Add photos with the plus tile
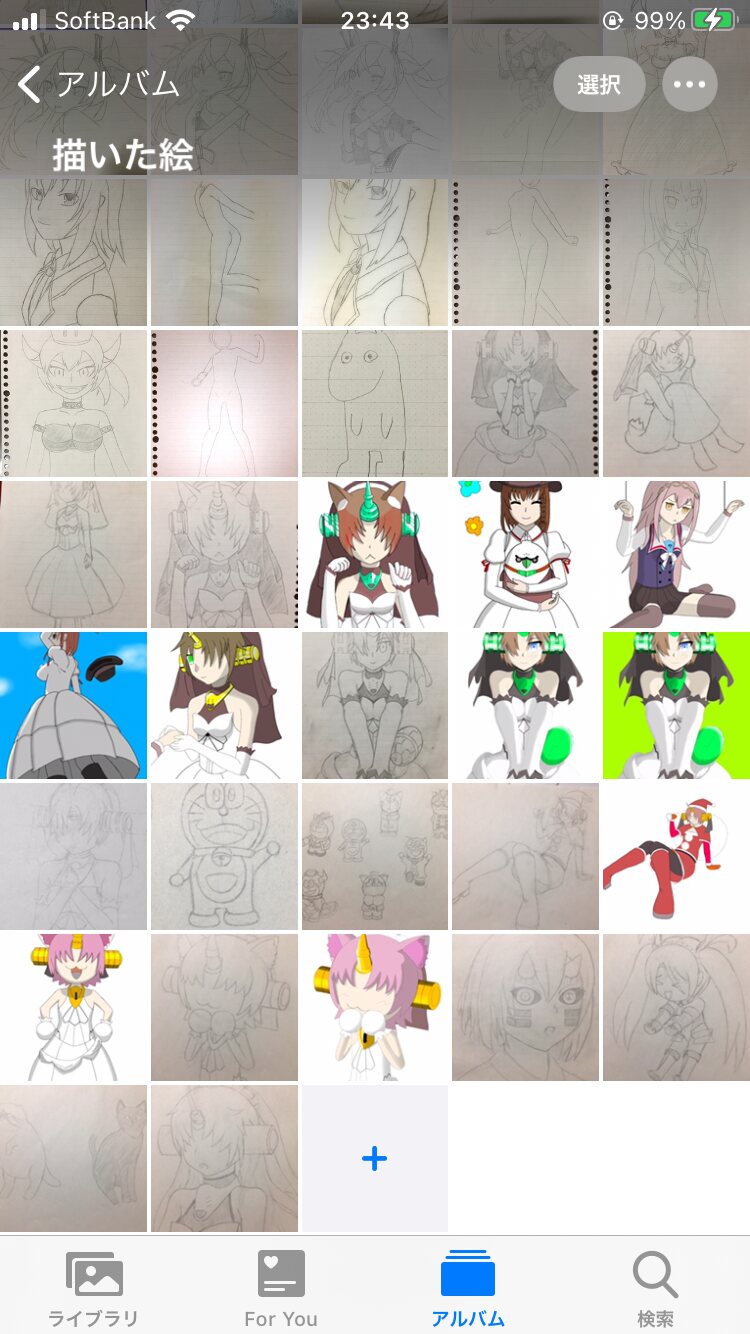 [374, 1159]
